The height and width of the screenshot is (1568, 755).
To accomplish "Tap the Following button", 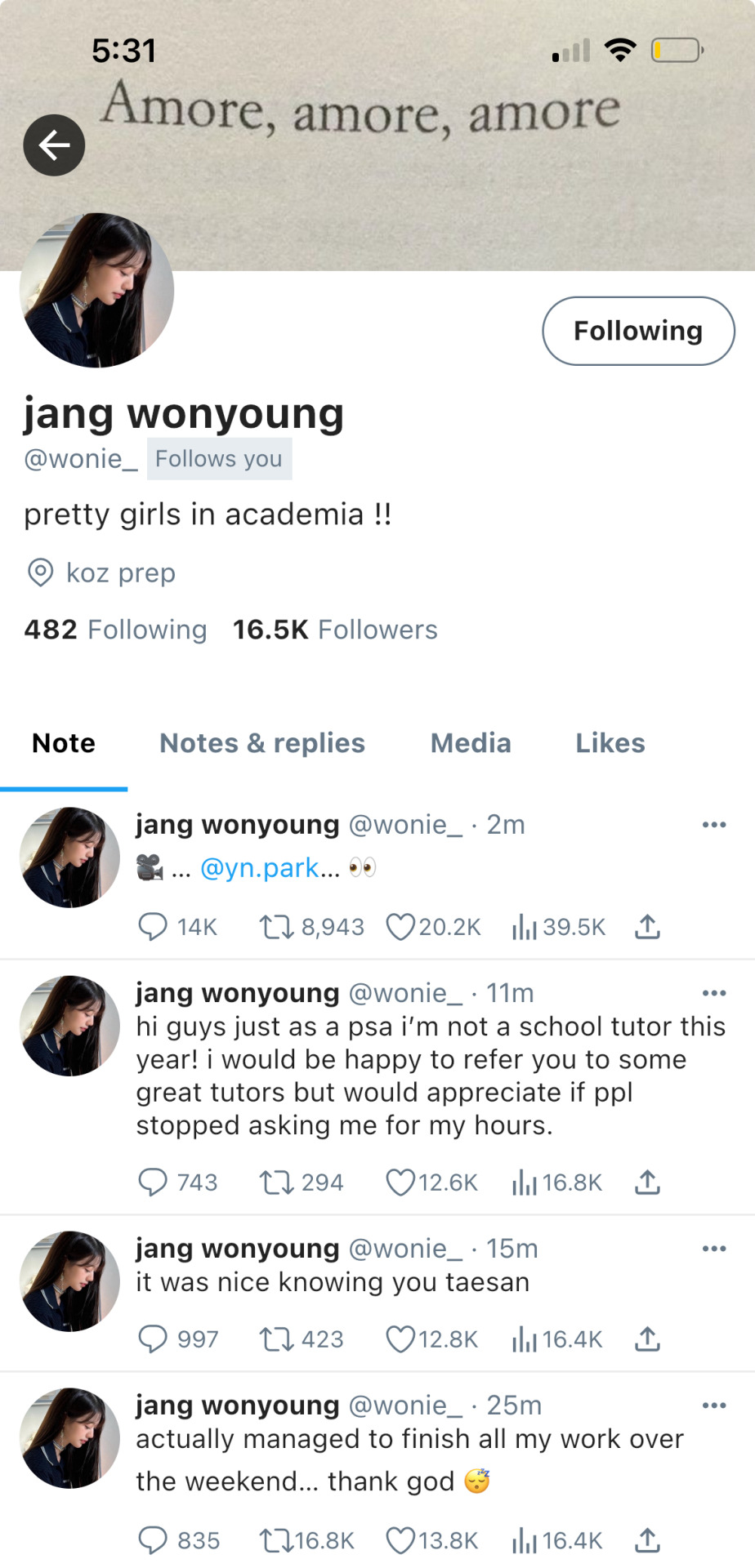I will click(638, 331).
